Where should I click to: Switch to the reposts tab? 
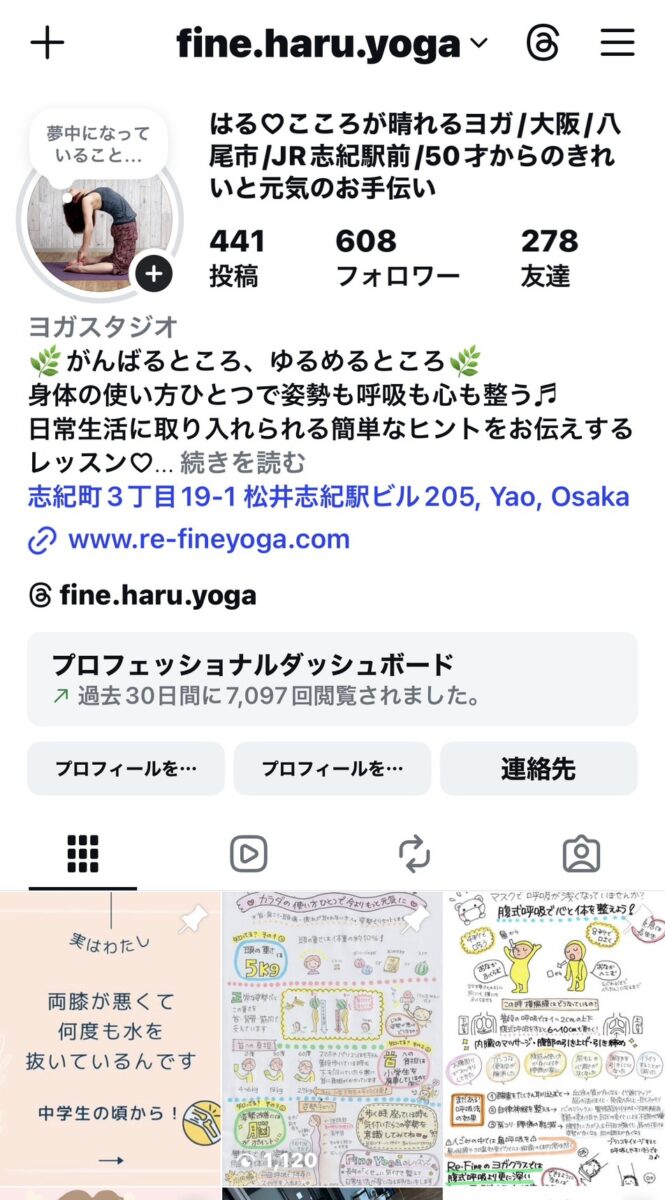[x=414, y=853]
